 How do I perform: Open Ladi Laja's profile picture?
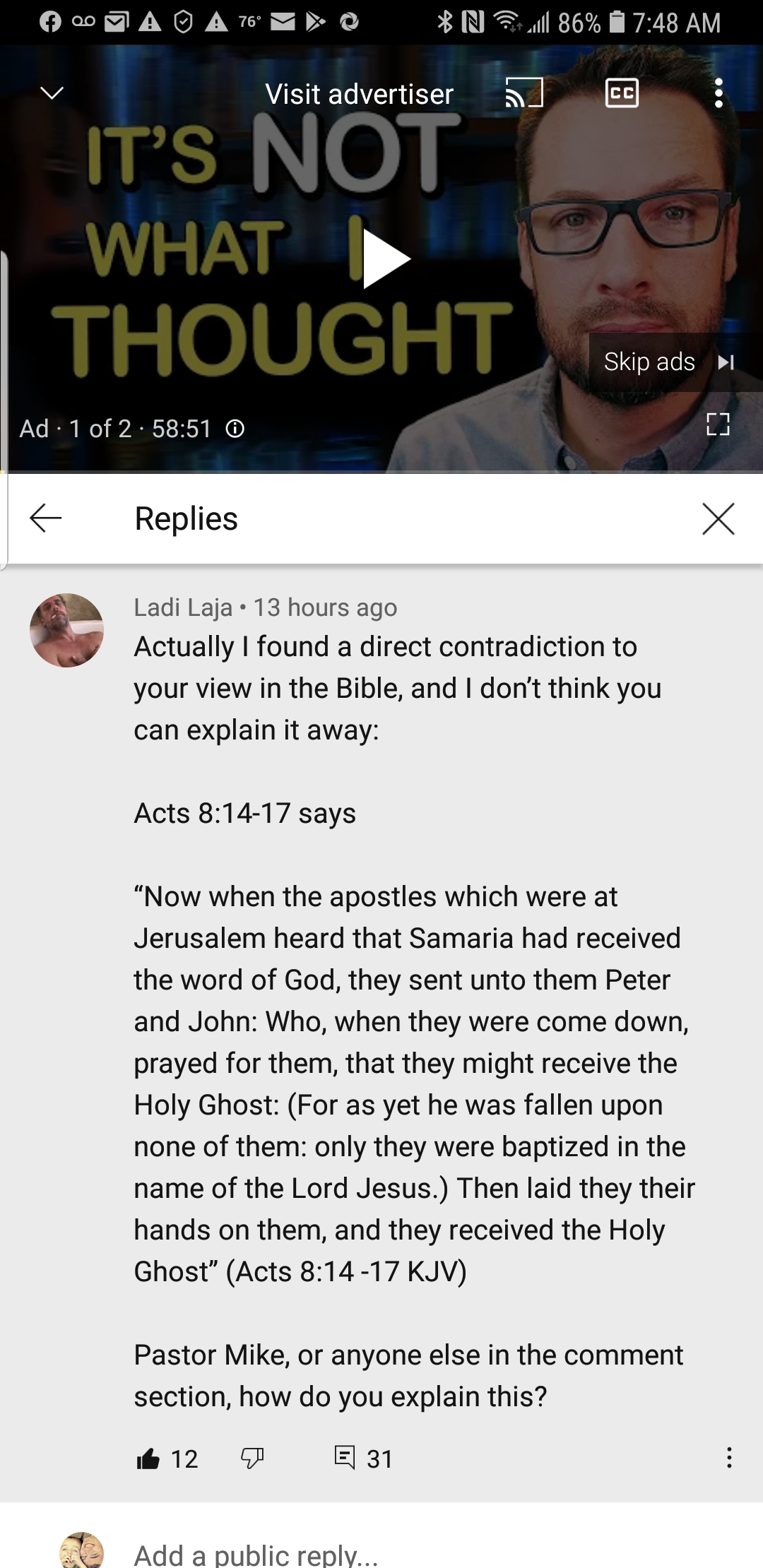(x=66, y=630)
